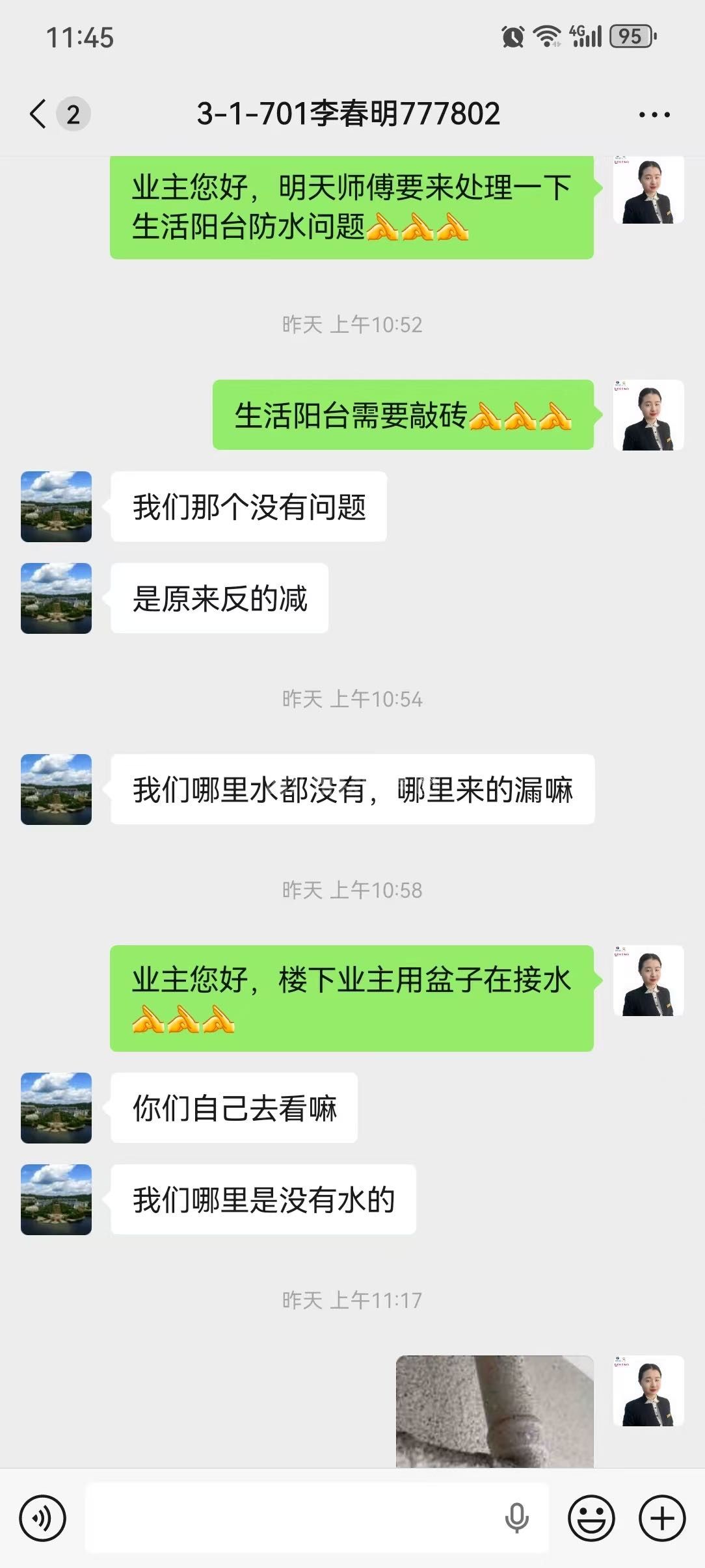
Task: Tap the microphone dictation icon
Action: 516,1519
